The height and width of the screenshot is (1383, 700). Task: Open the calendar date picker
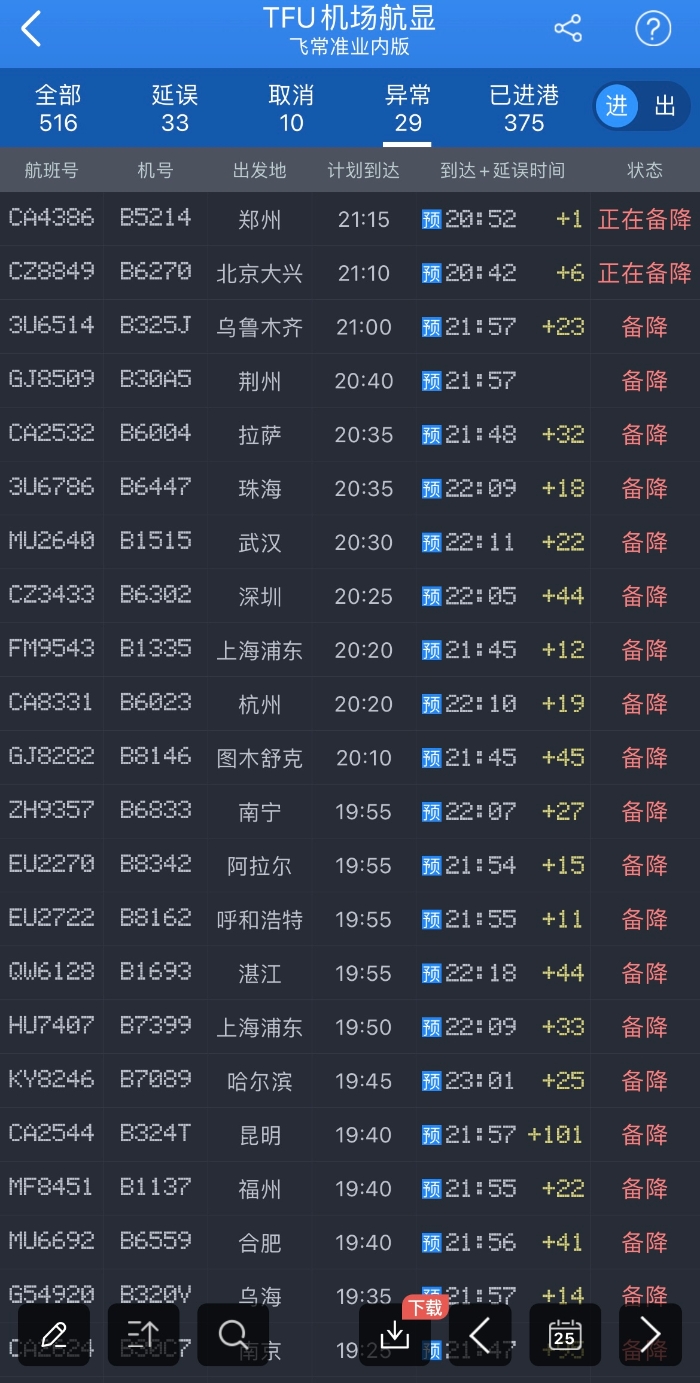pos(565,1334)
